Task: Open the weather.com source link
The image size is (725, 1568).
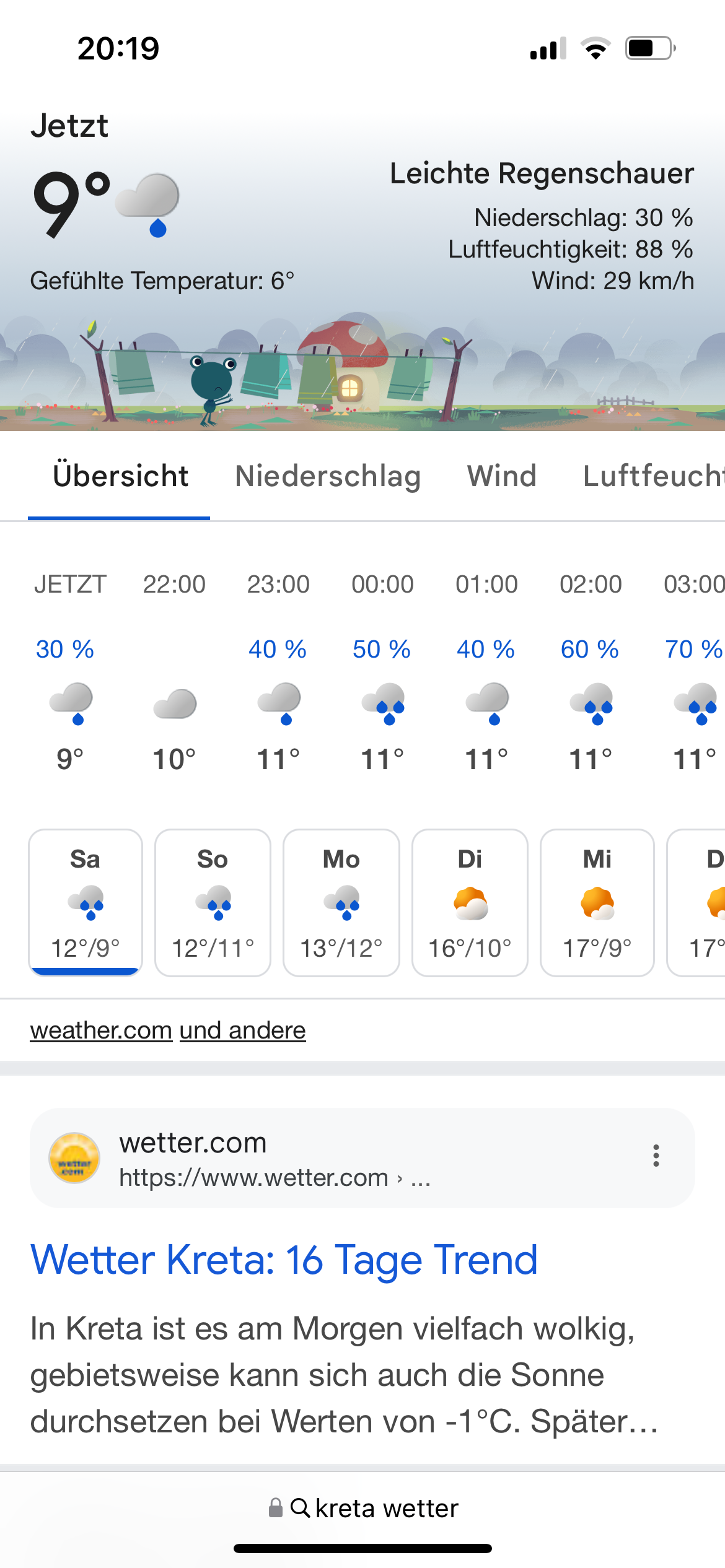Action: click(x=101, y=1030)
